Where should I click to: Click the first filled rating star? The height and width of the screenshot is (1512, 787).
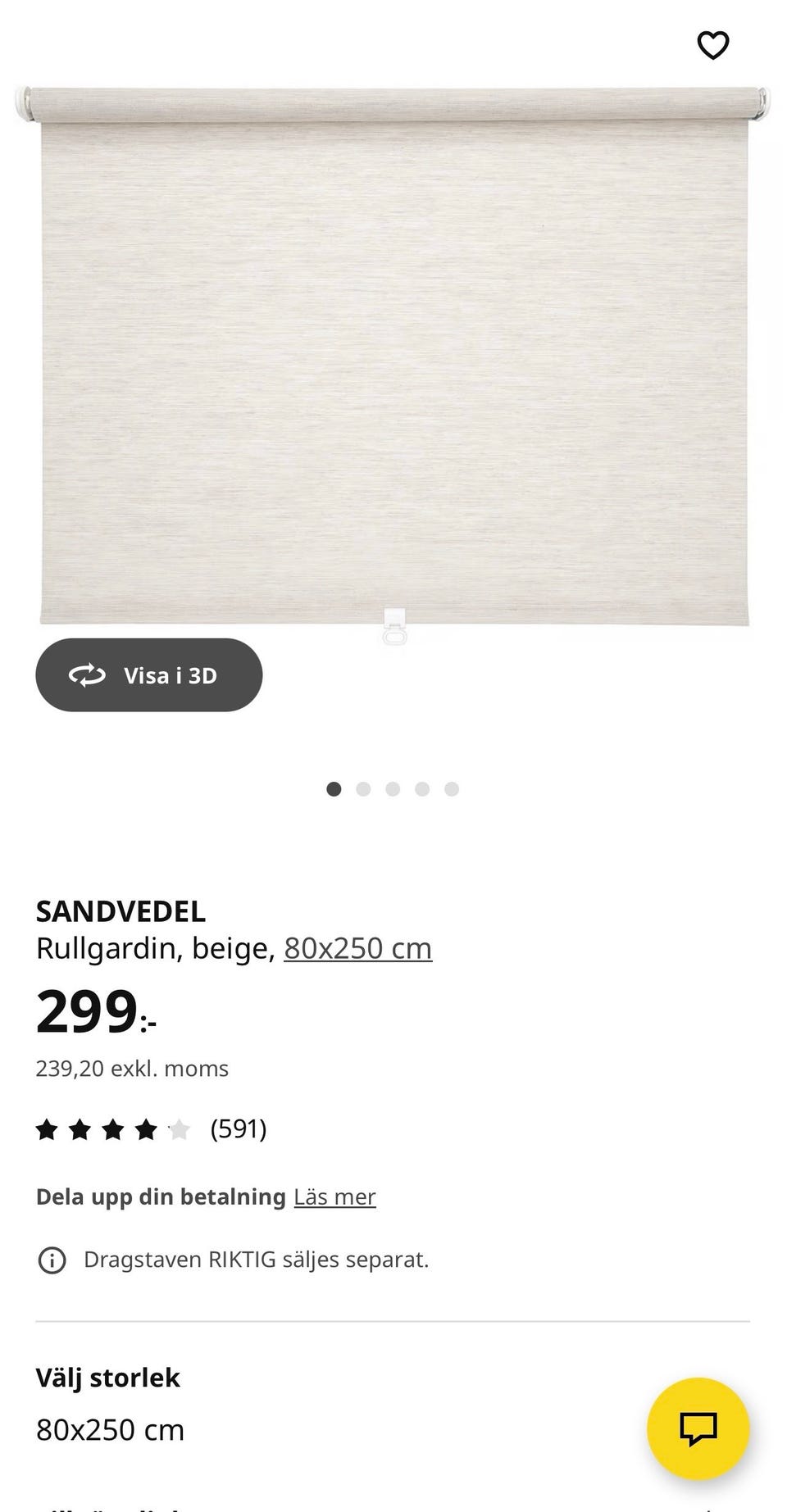pos(48,1128)
